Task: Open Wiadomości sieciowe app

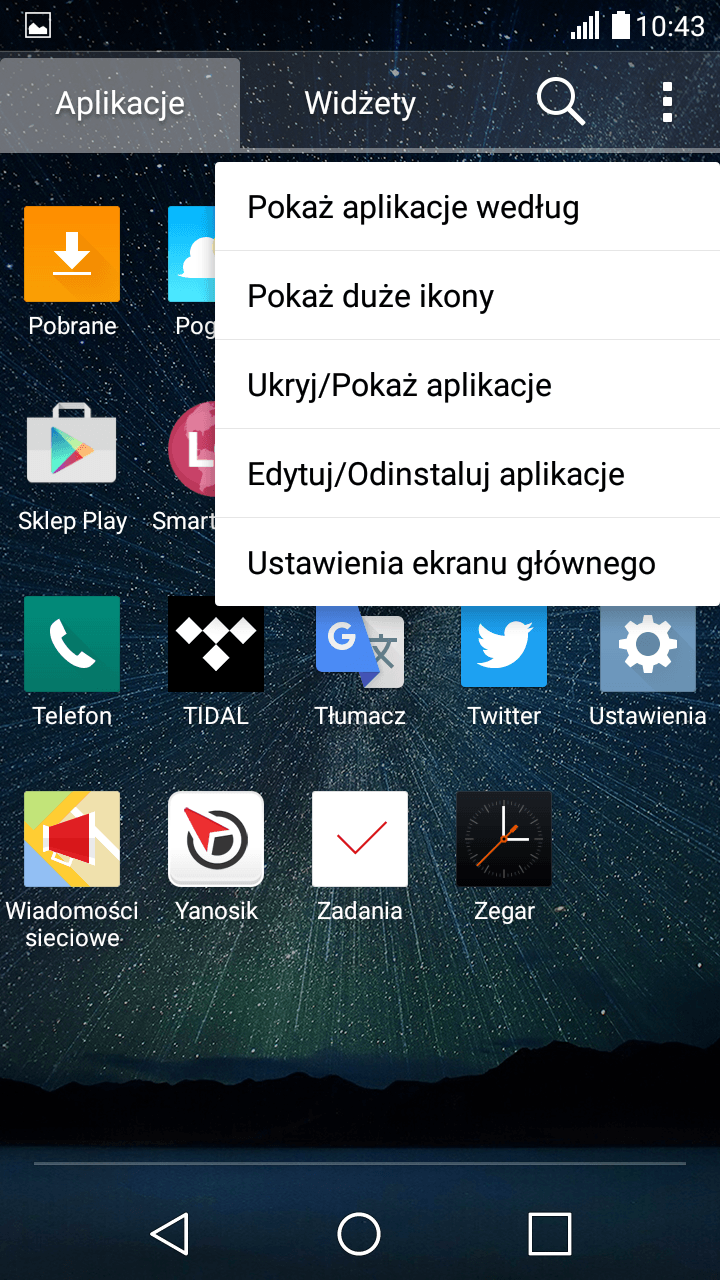Action: [x=72, y=868]
